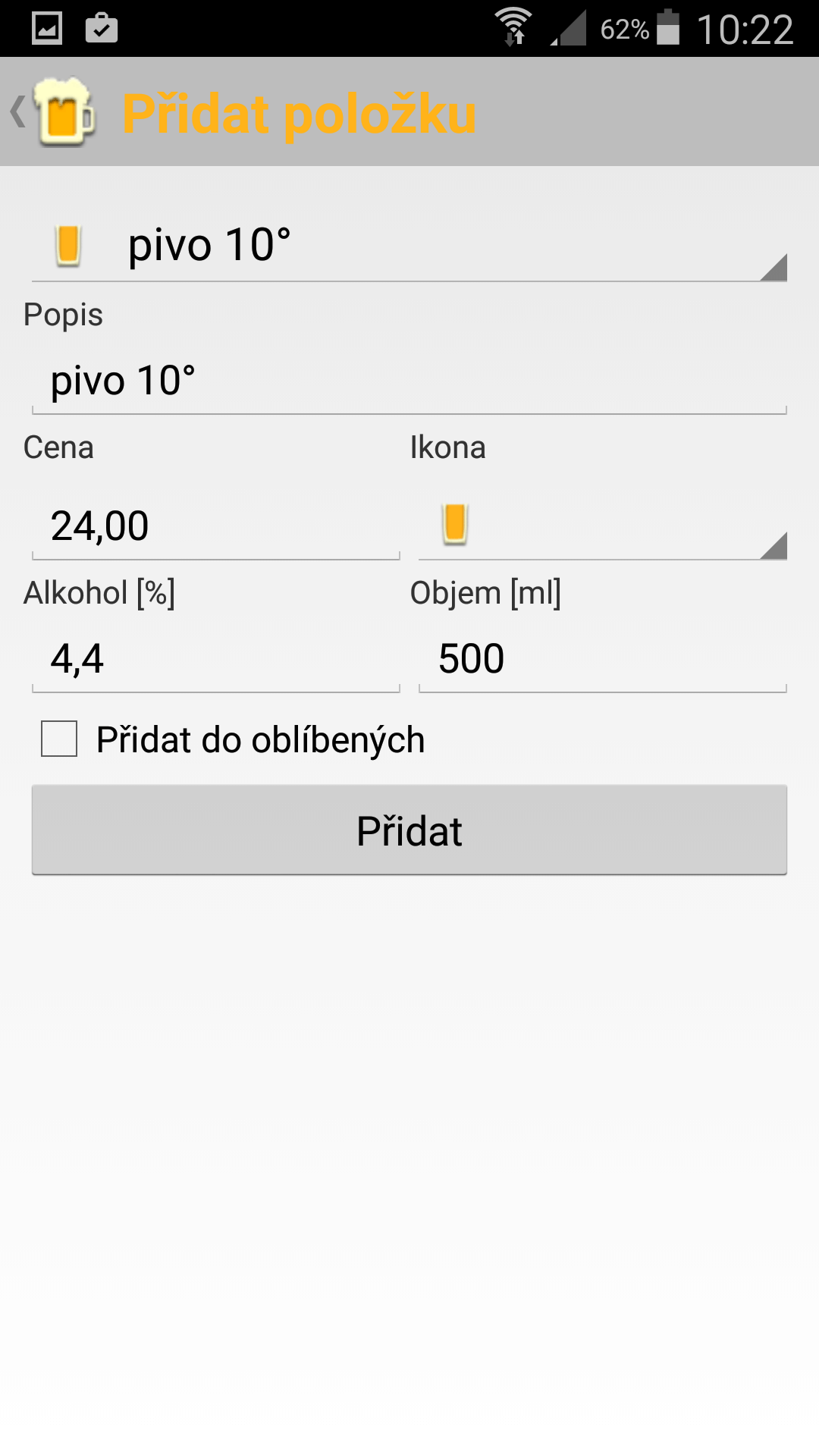Edit the Alkohol [%] field
This screenshot has height=1456, width=819.
click(x=216, y=658)
